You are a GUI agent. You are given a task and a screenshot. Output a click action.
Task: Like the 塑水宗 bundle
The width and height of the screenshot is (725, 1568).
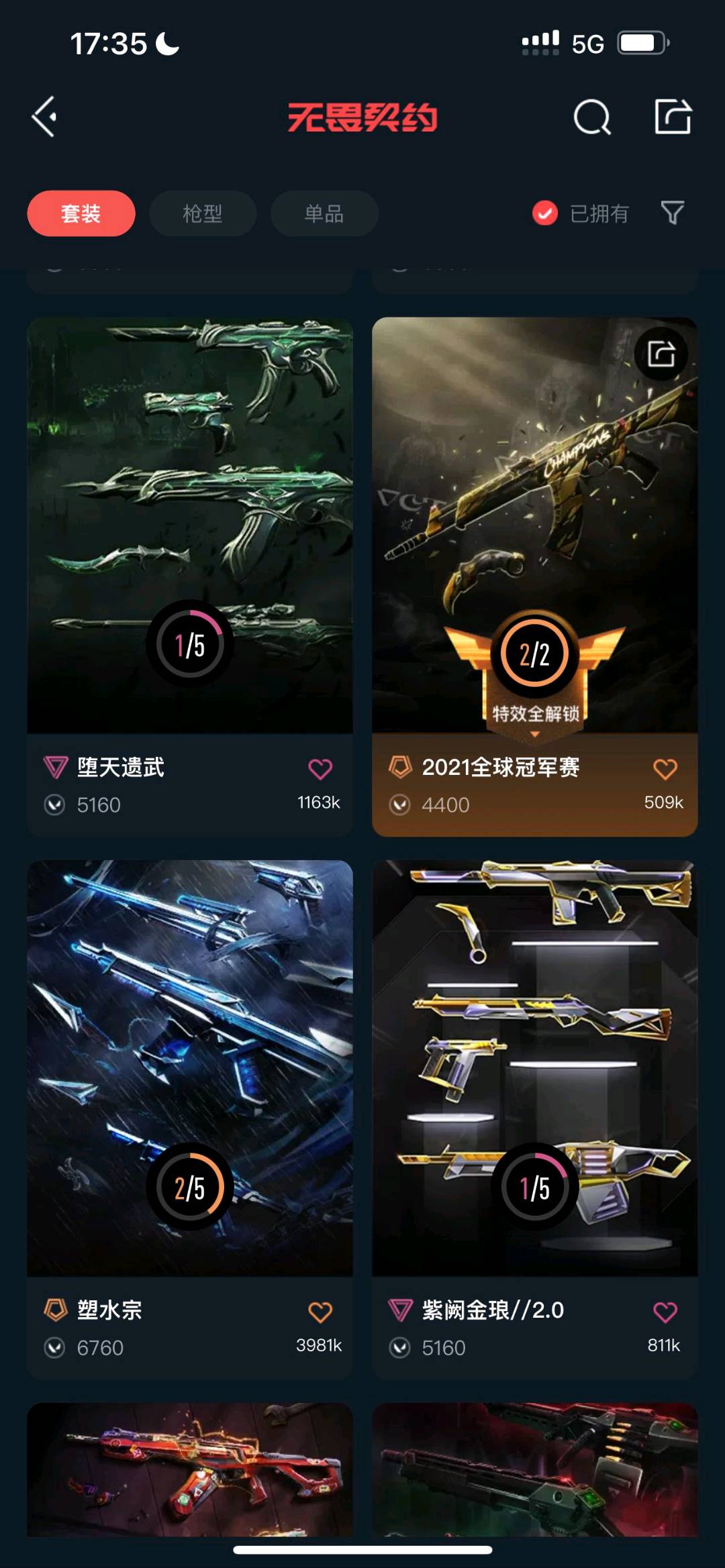(320, 1312)
